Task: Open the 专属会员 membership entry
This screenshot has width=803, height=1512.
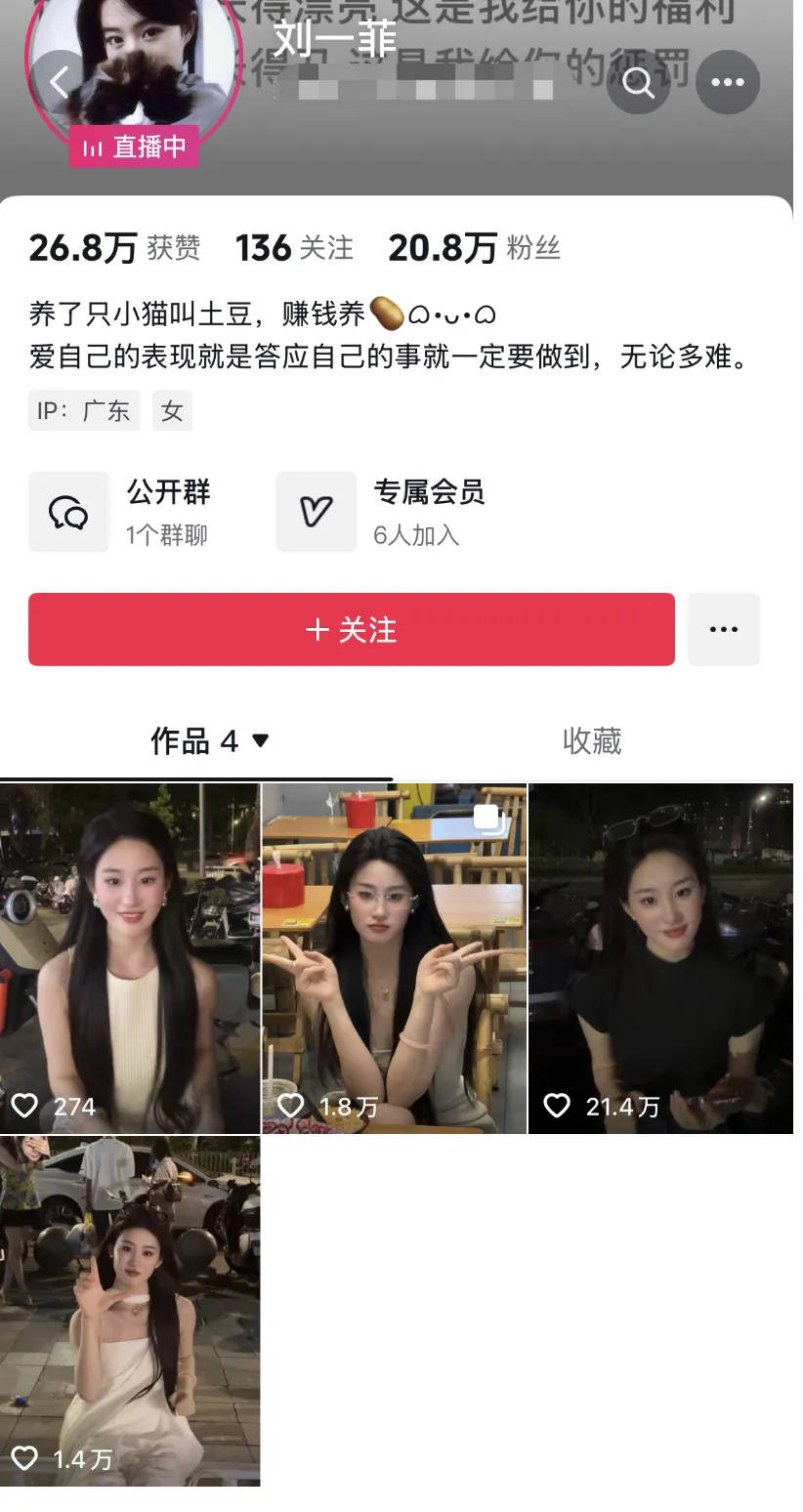Action: (x=381, y=512)
